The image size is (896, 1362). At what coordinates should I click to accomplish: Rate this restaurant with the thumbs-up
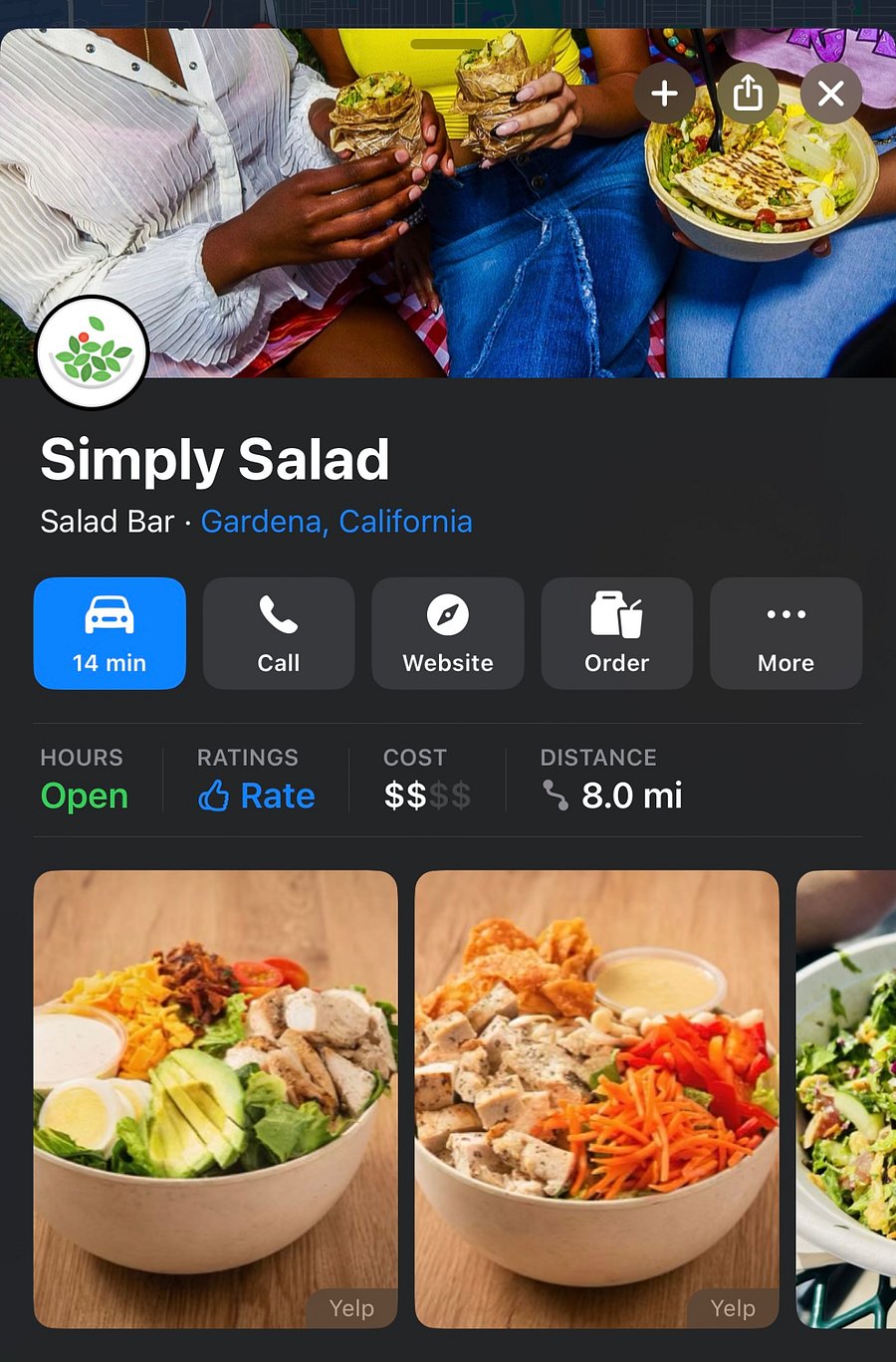click(257, 795)
